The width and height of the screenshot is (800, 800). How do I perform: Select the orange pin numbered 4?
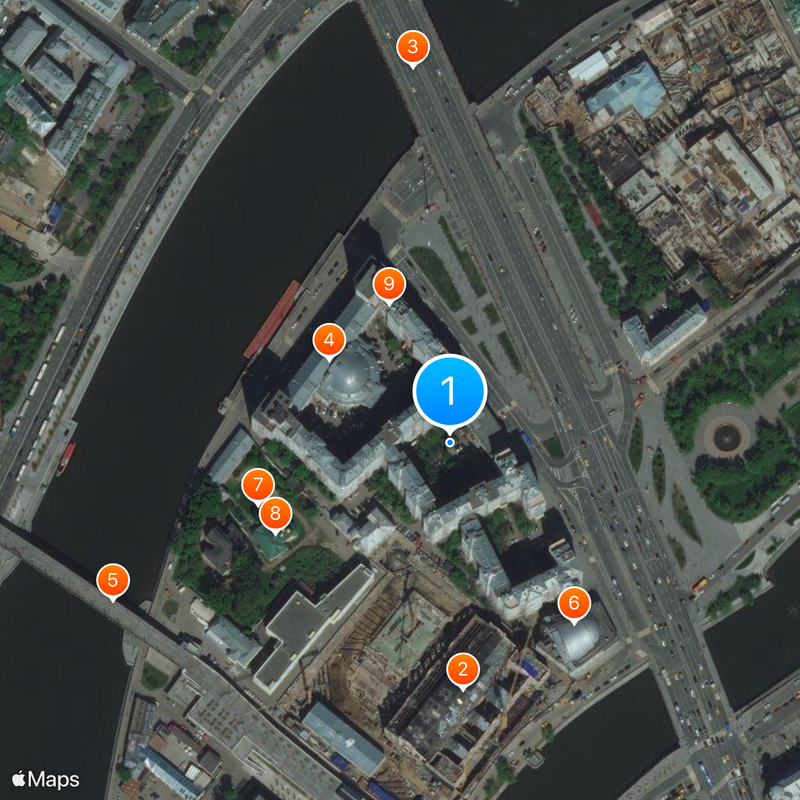coord(329,340)
